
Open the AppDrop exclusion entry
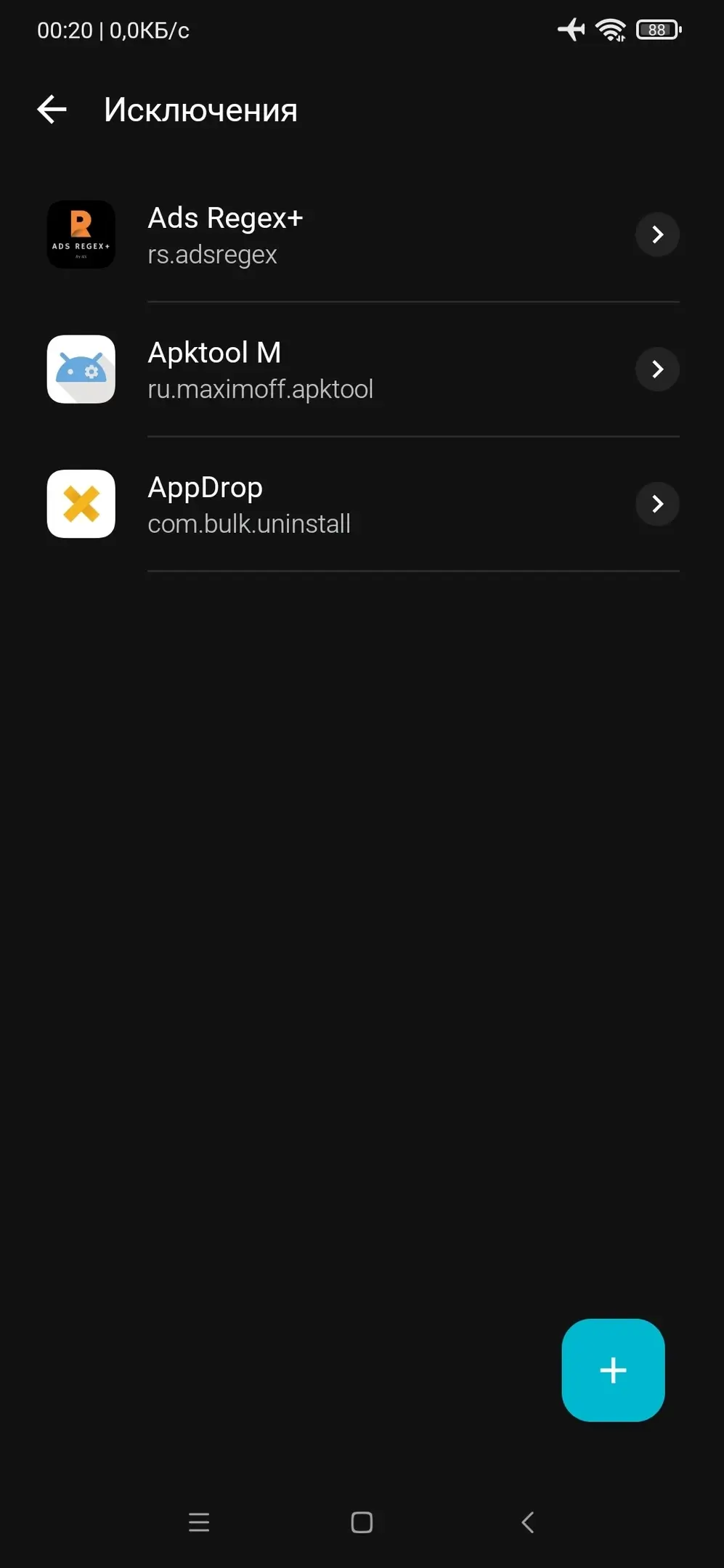point(362,505)
